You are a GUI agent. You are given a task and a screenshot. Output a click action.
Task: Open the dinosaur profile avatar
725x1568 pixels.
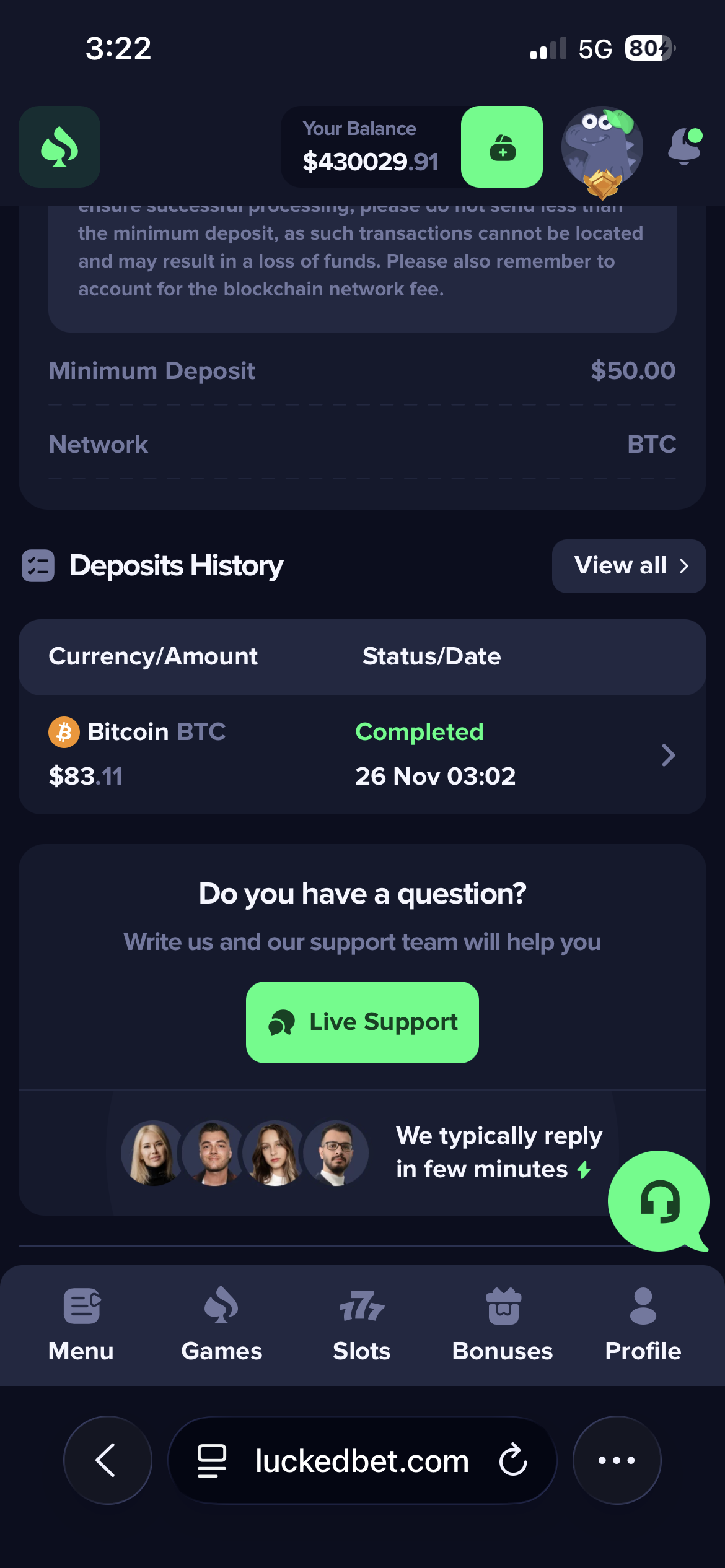[x=602, y=148]
